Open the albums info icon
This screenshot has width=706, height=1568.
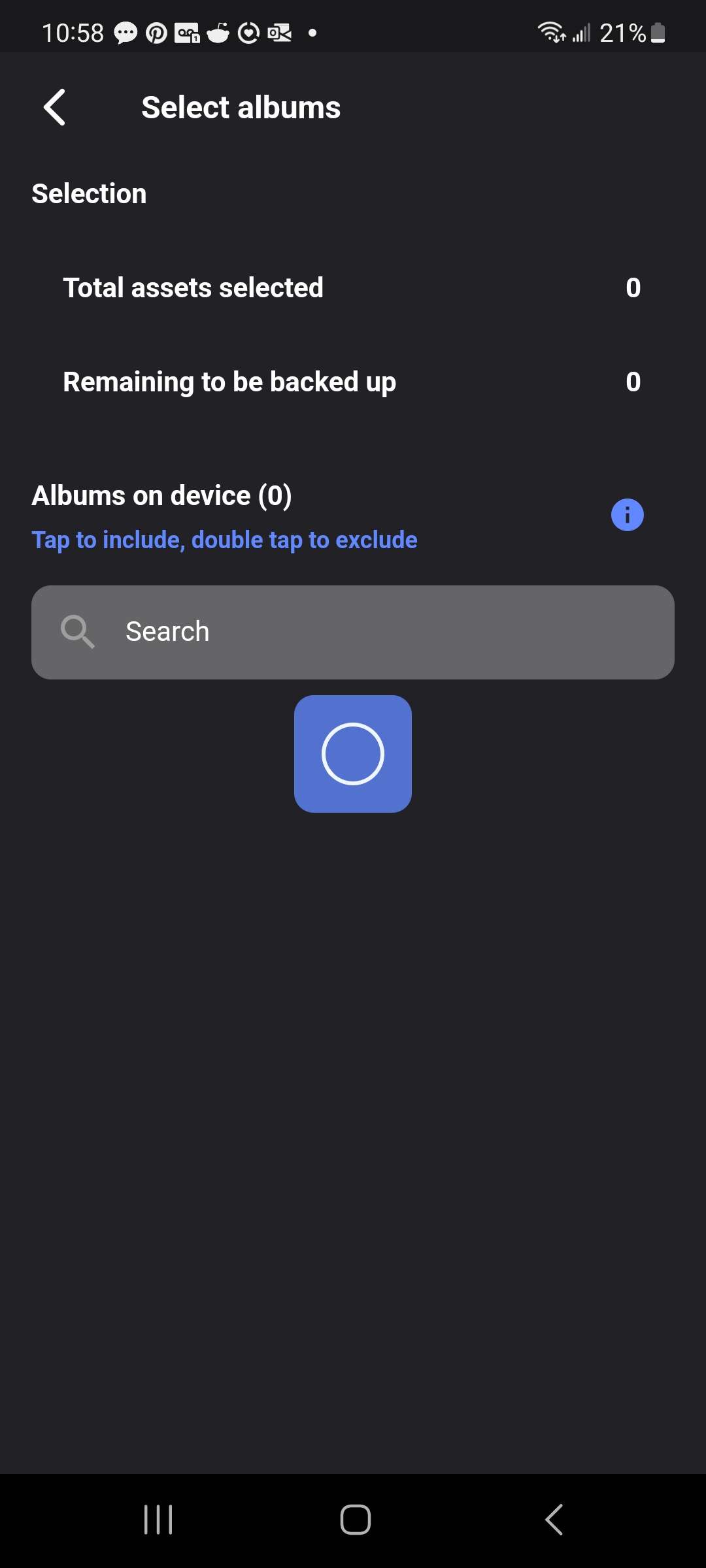pyautogui.click(x=627, y=515)
